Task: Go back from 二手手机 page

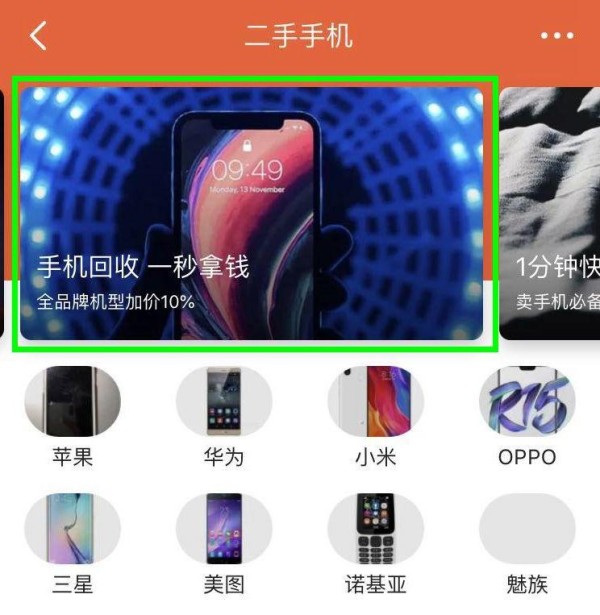Action: pos(38,36)
